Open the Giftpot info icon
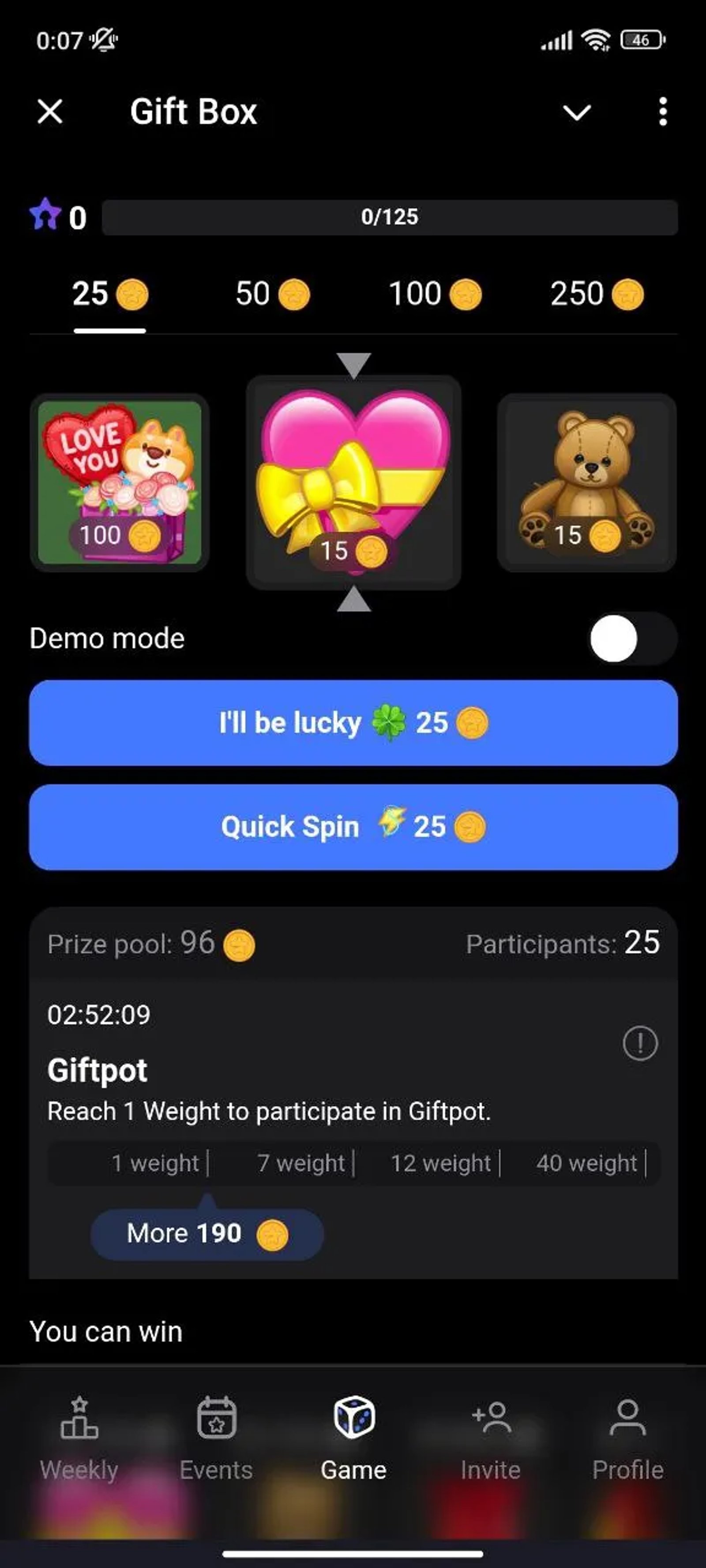The width and height of the screenshot is (706, 1568). click(640, 1043)
